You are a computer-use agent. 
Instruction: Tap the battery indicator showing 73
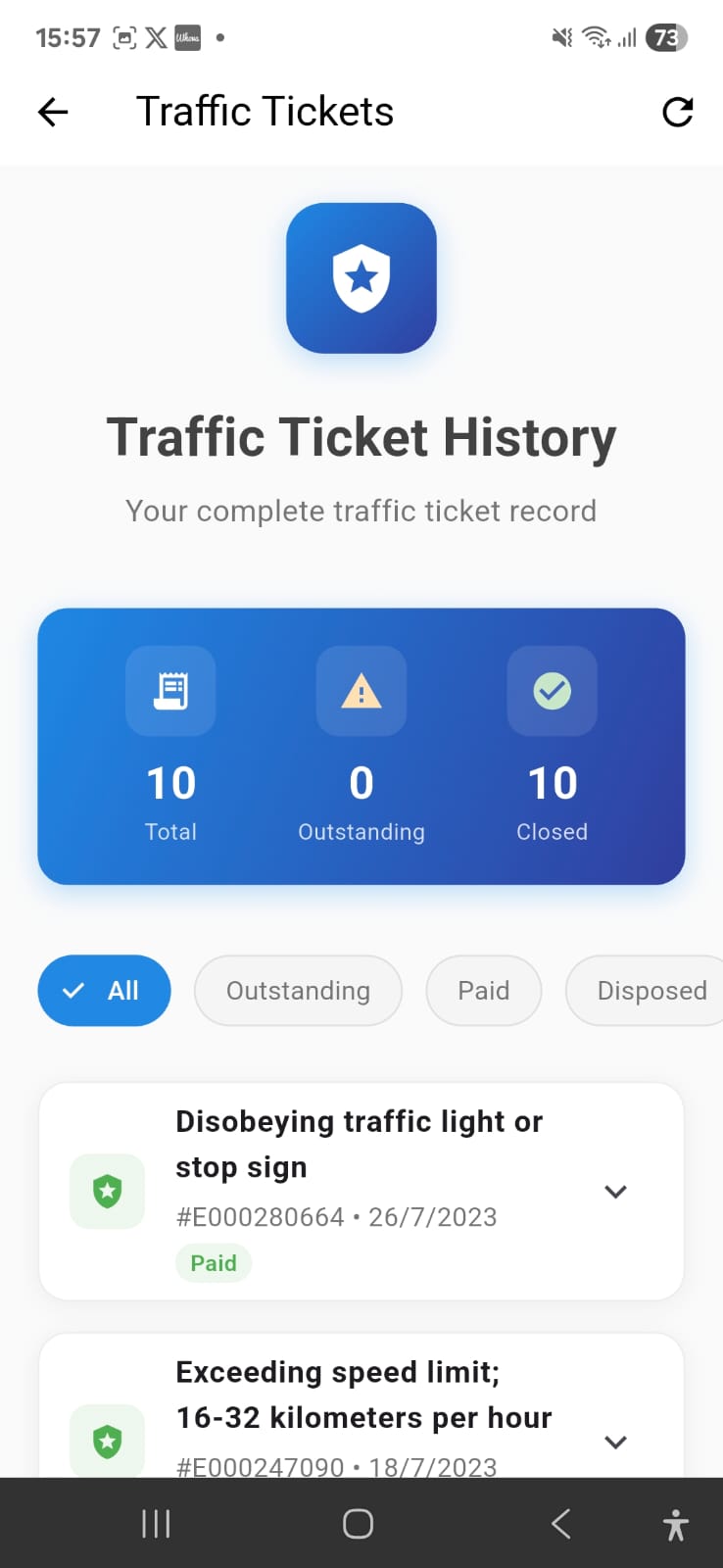tap(667, 37)
